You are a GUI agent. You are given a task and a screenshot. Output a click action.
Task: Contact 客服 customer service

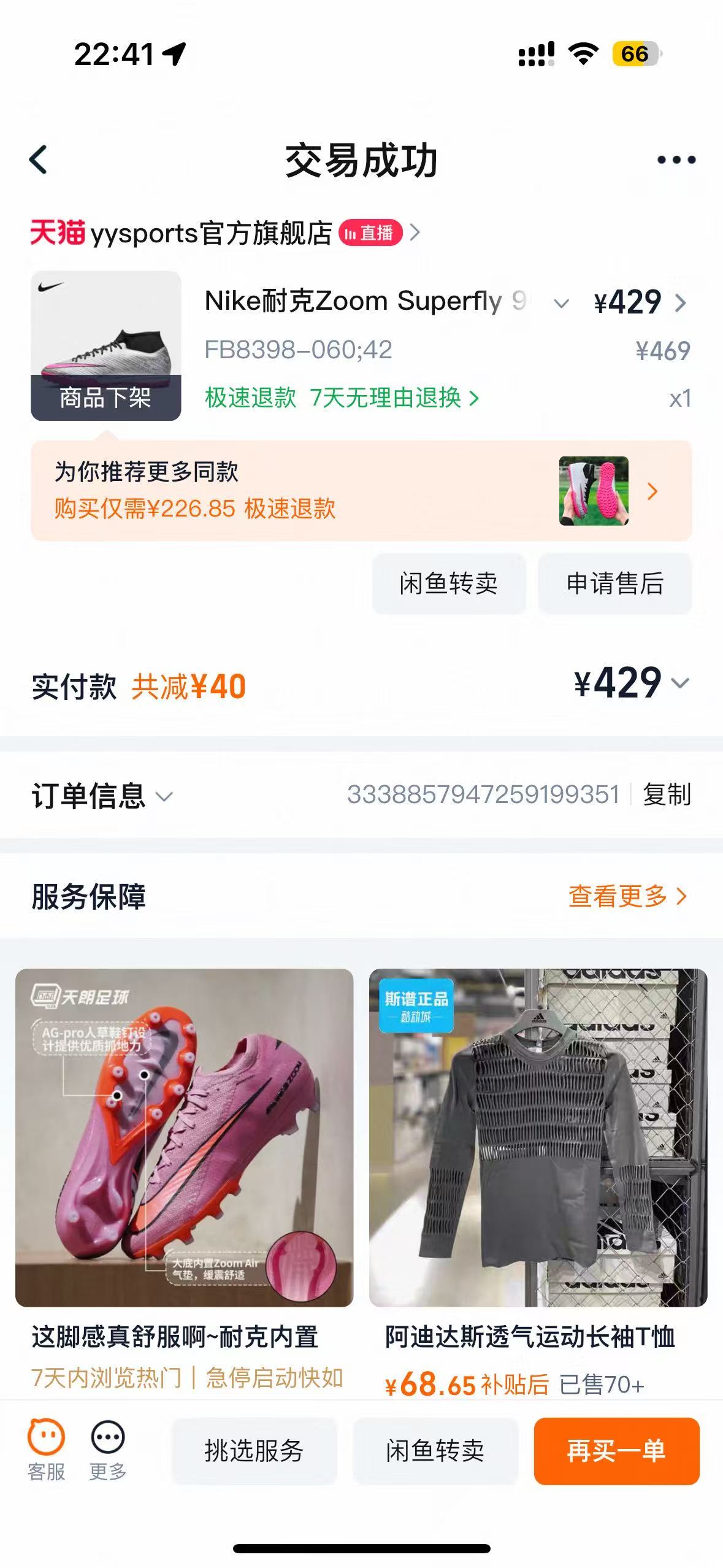coord(46,1449)
